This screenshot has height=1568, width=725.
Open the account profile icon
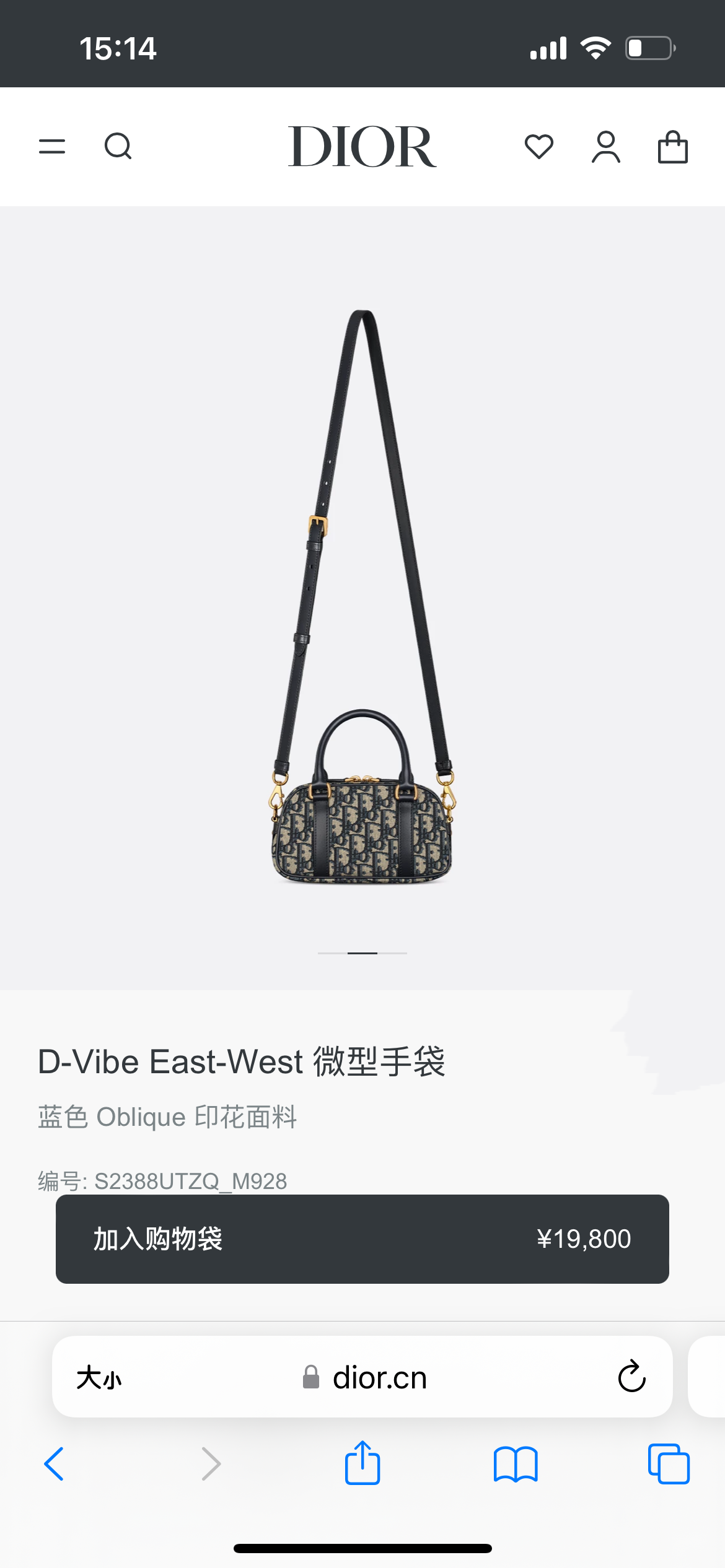click(605, 147)
